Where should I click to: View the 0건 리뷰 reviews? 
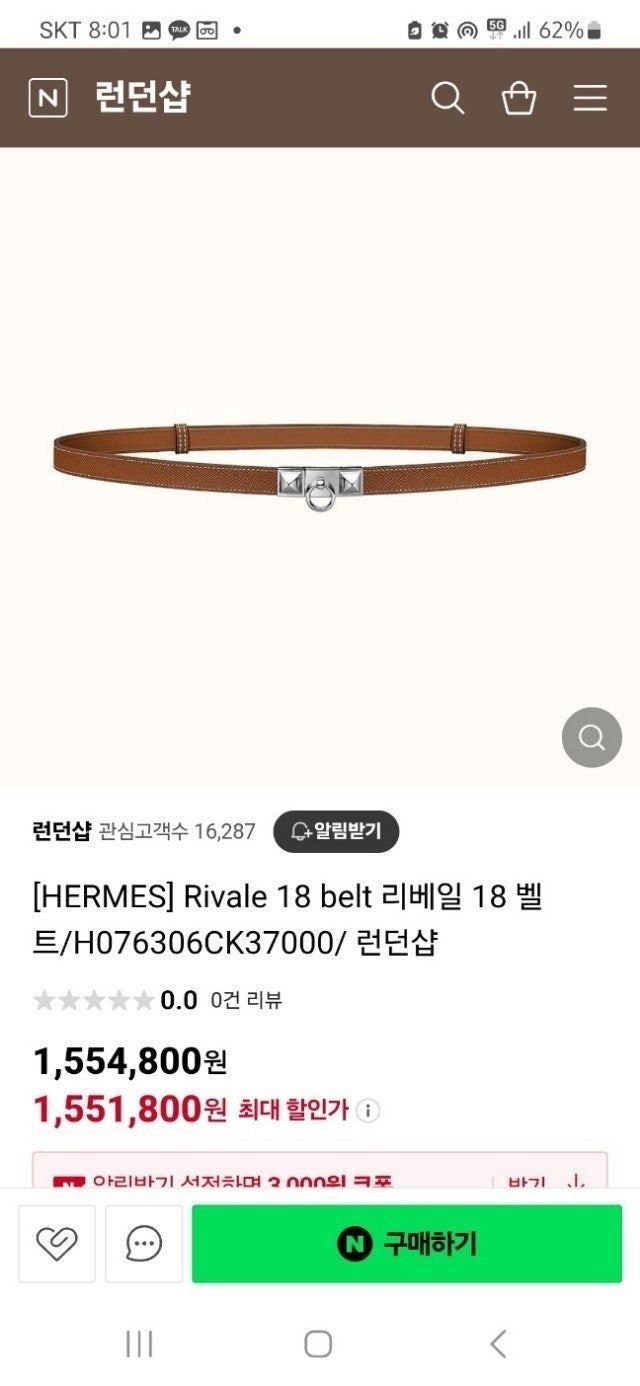pos(246,1000)
